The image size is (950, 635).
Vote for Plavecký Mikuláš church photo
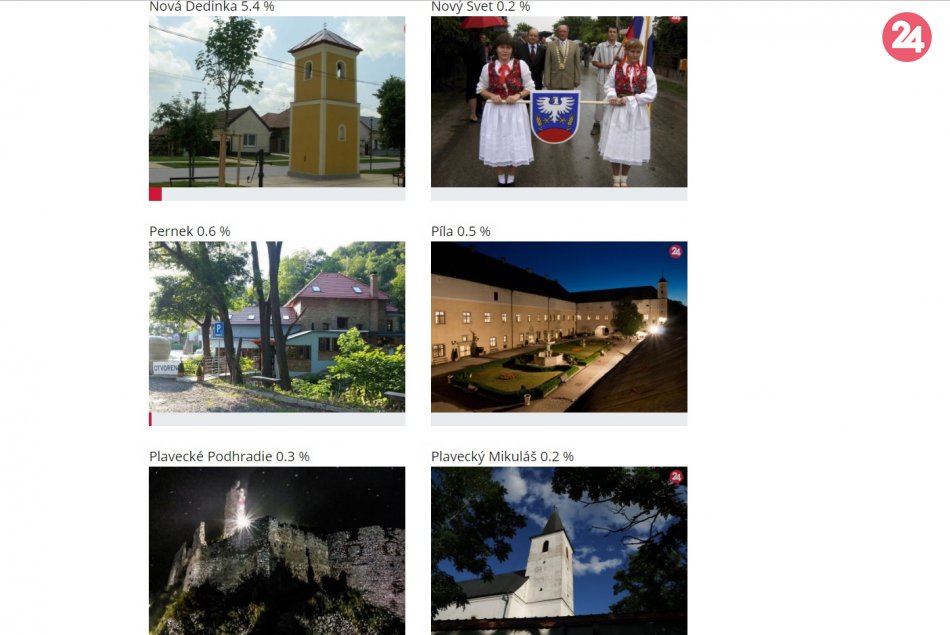click(559, 550)
